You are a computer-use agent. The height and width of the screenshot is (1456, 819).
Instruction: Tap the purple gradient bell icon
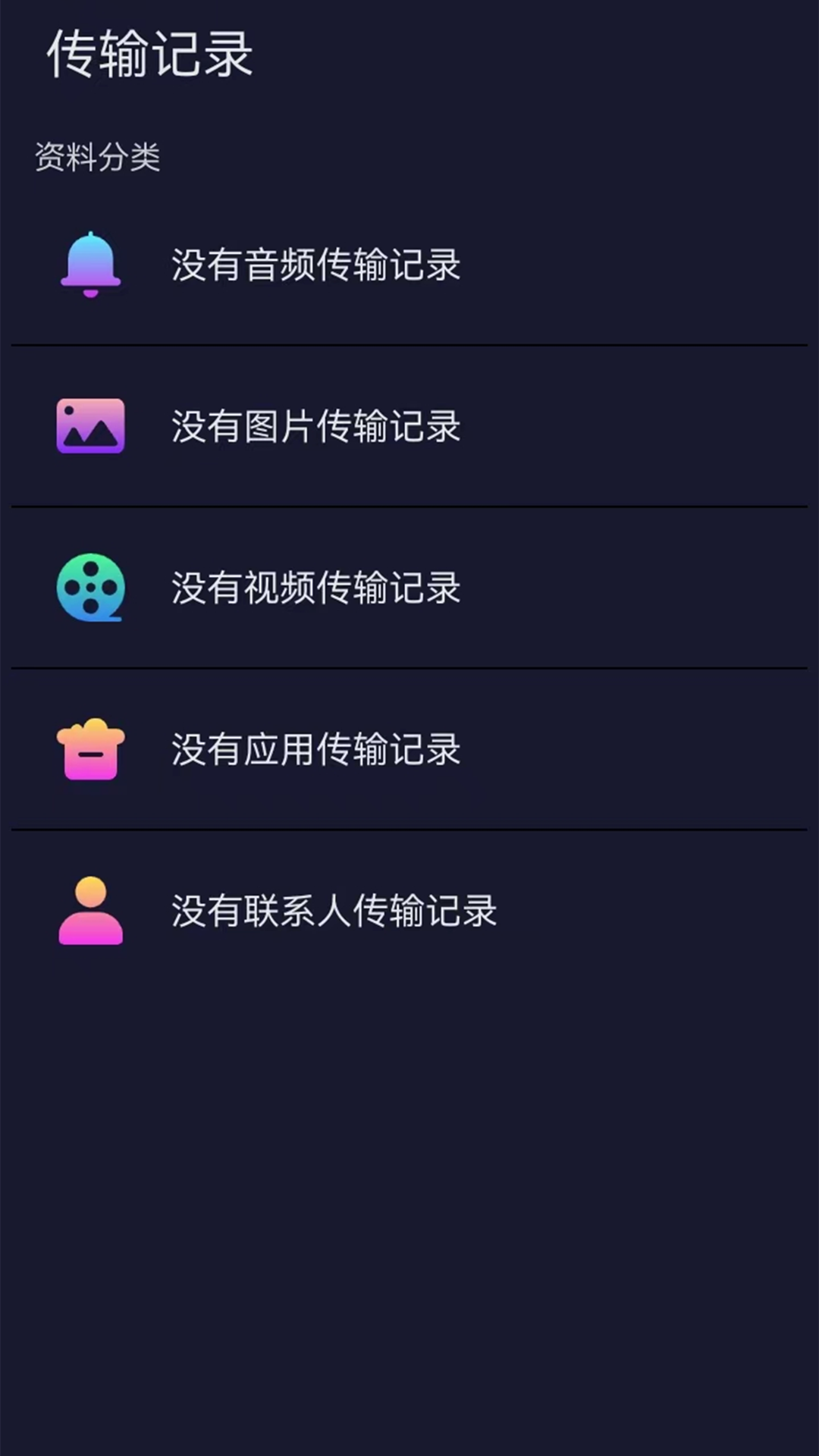[90, 265]
